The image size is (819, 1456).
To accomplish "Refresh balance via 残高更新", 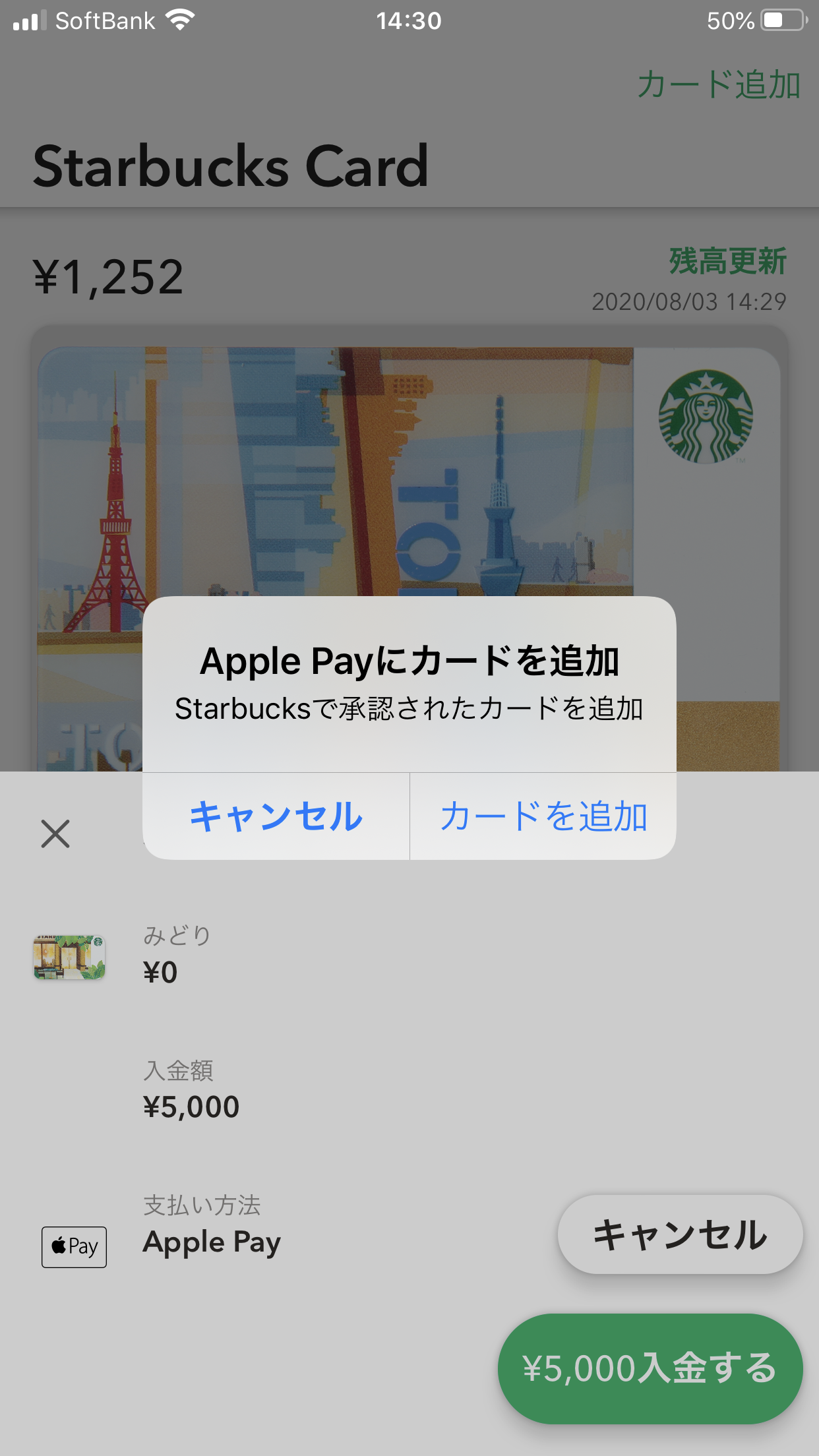I will pos(727,262).
